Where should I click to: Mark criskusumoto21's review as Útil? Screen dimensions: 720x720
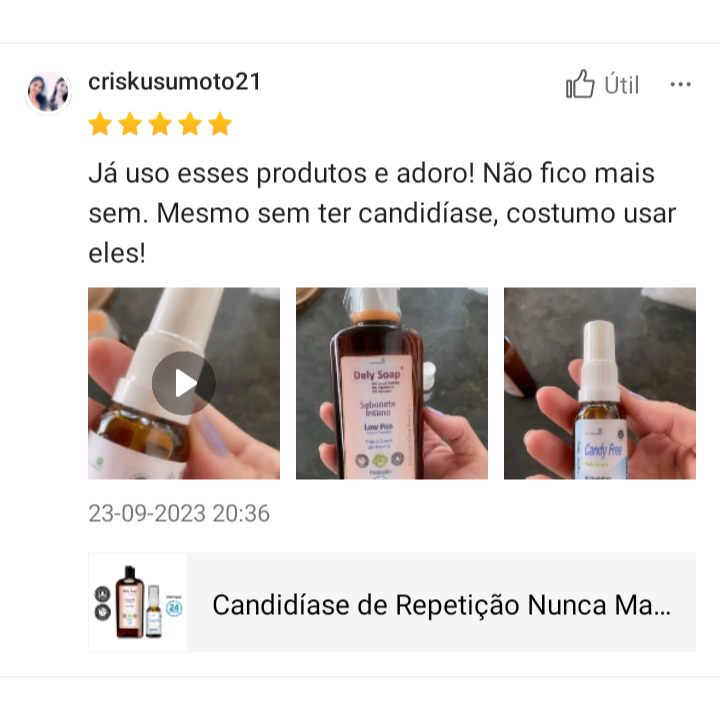(602, 85)
